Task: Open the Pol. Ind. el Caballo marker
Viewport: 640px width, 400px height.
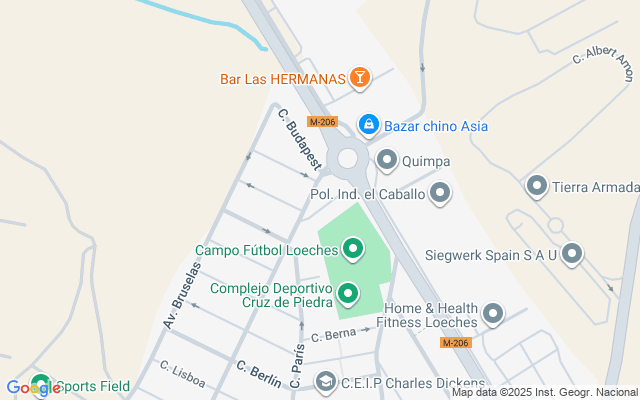Action: coord(440,193)
